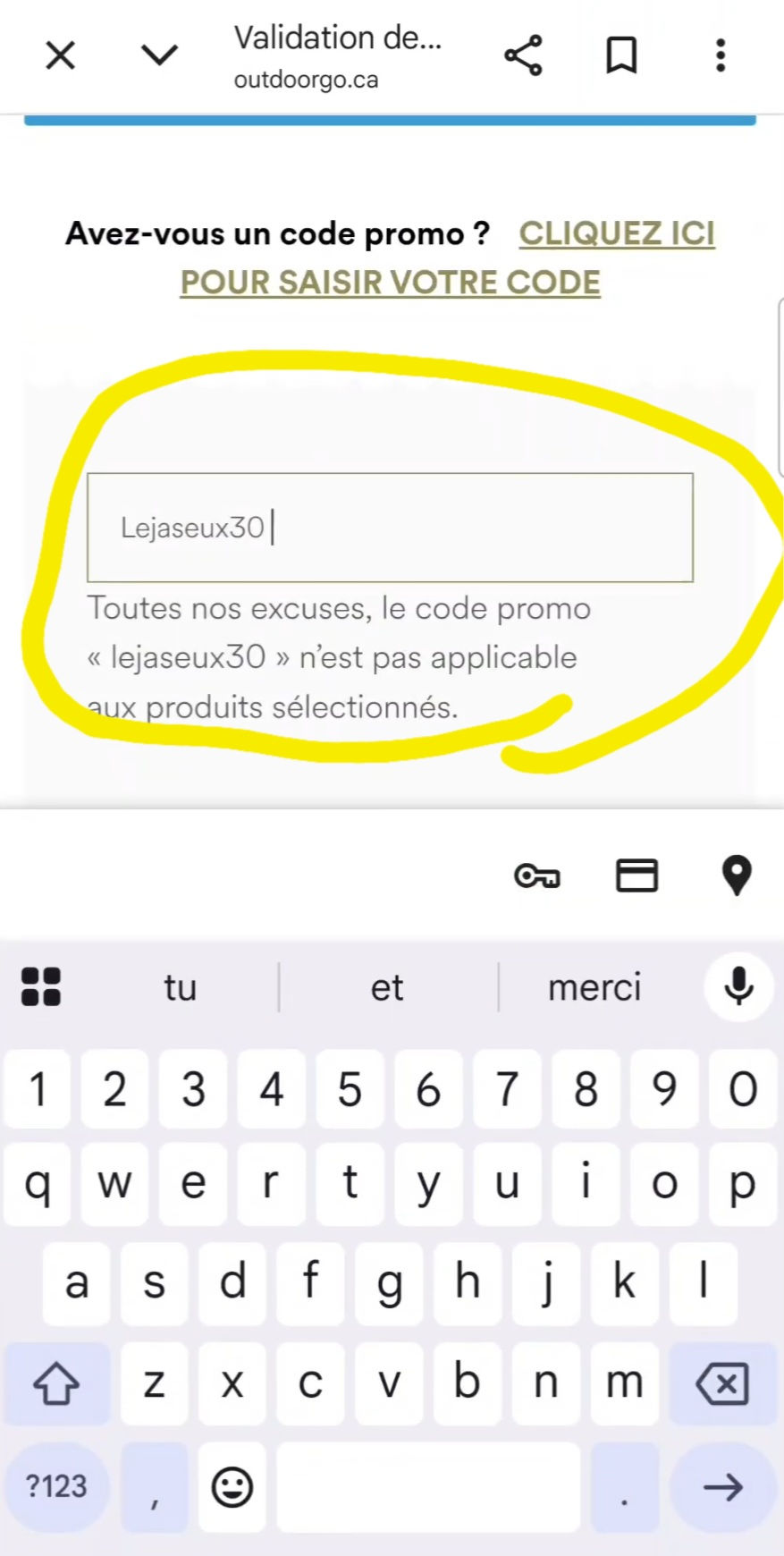Submit the code with the arrow key

pos(722,1486)
